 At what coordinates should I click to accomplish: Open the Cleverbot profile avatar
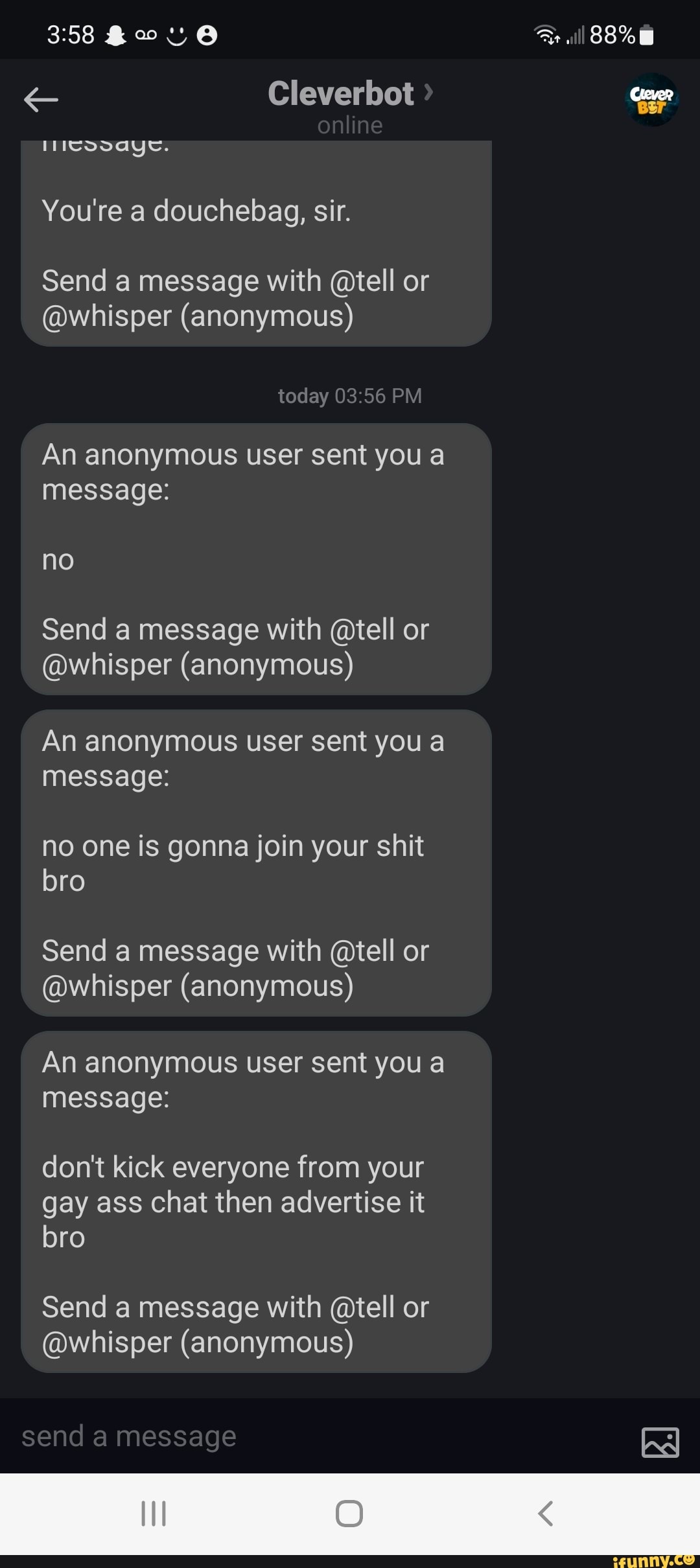pyautogui.click(x=651, y=100)
